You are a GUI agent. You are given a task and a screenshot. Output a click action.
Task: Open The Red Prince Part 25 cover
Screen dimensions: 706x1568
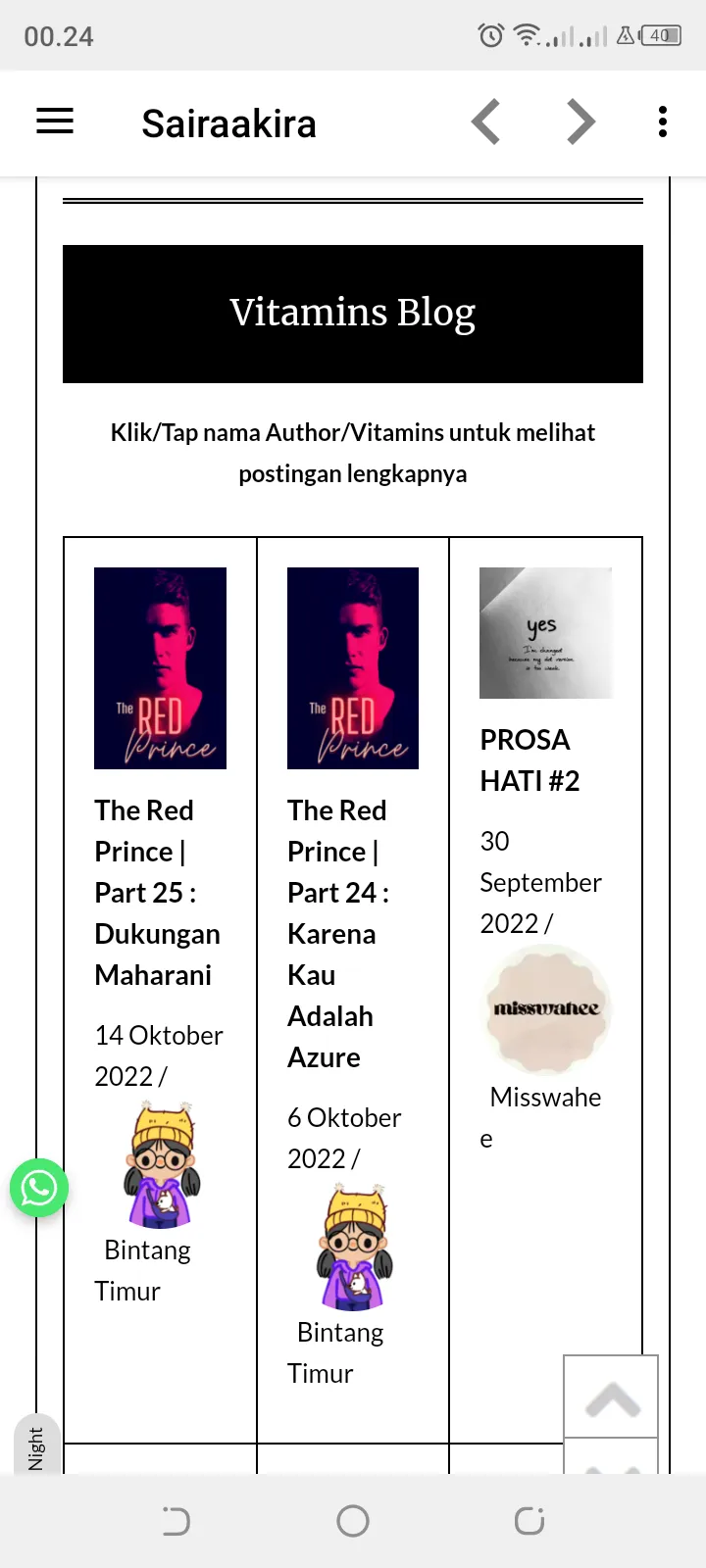[x=160, y=668]
